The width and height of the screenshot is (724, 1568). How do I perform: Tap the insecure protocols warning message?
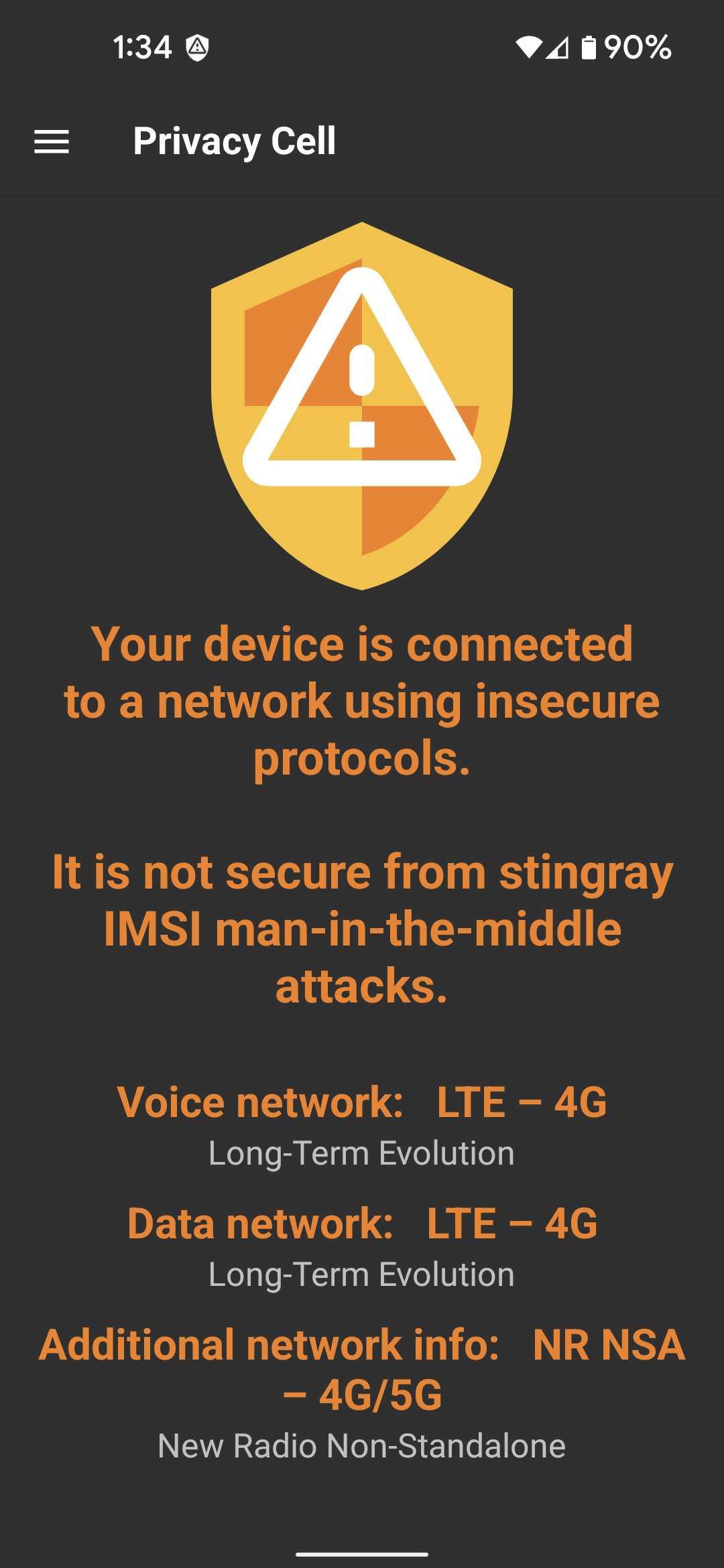pos(362,701)
